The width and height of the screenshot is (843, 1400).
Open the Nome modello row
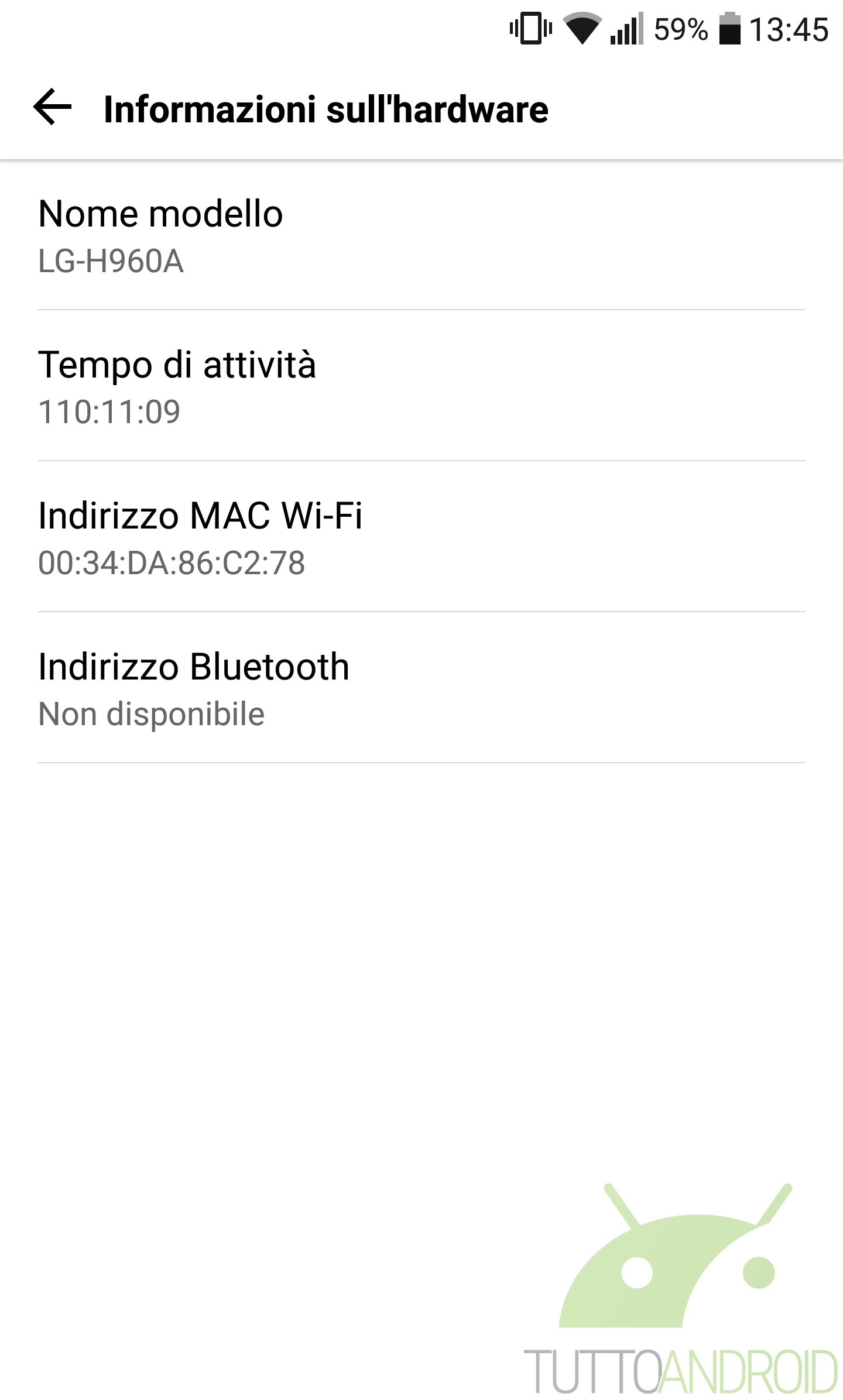(x=421, y=235)
